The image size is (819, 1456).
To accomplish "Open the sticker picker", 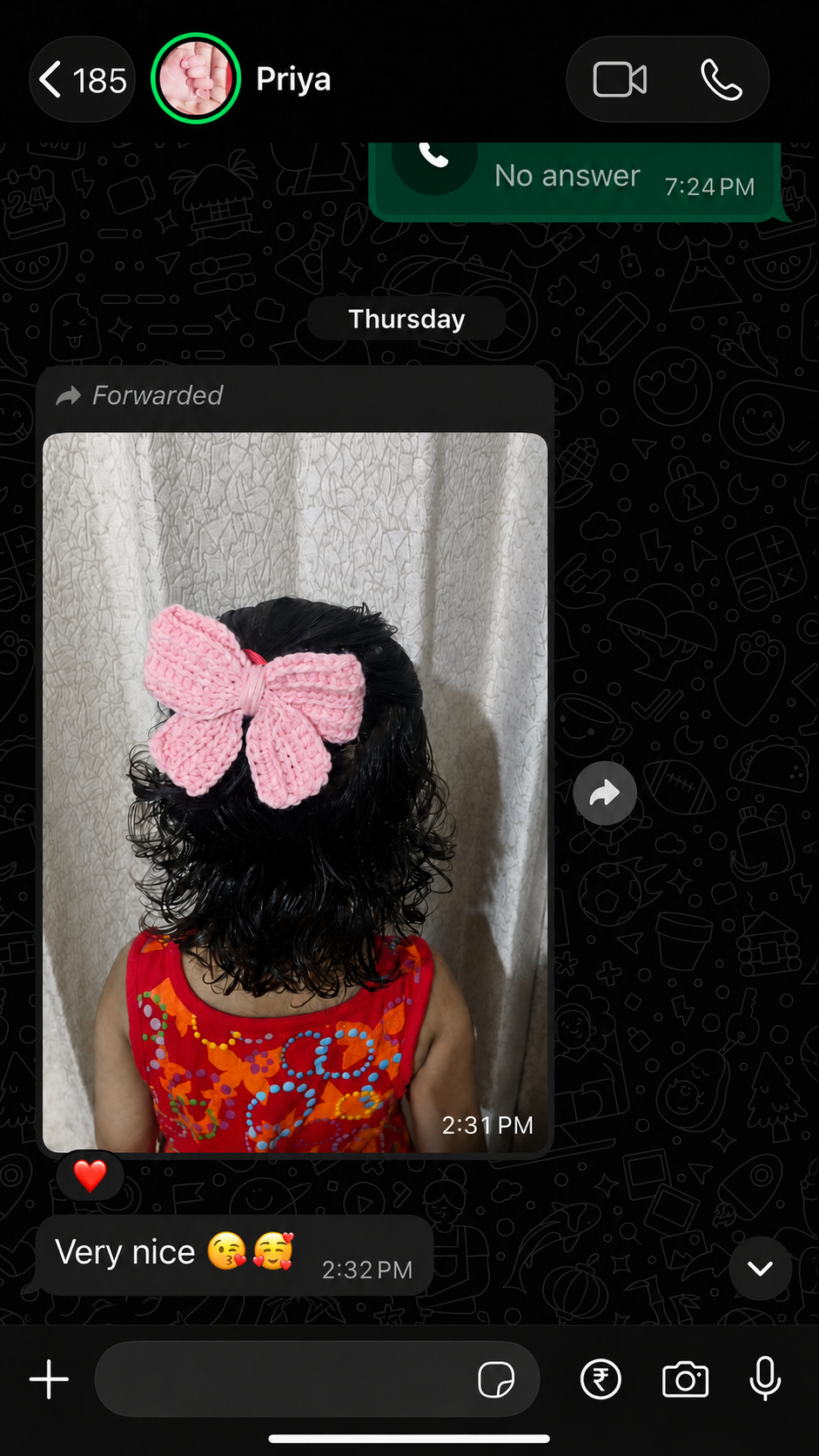I will coord(496,1380).
